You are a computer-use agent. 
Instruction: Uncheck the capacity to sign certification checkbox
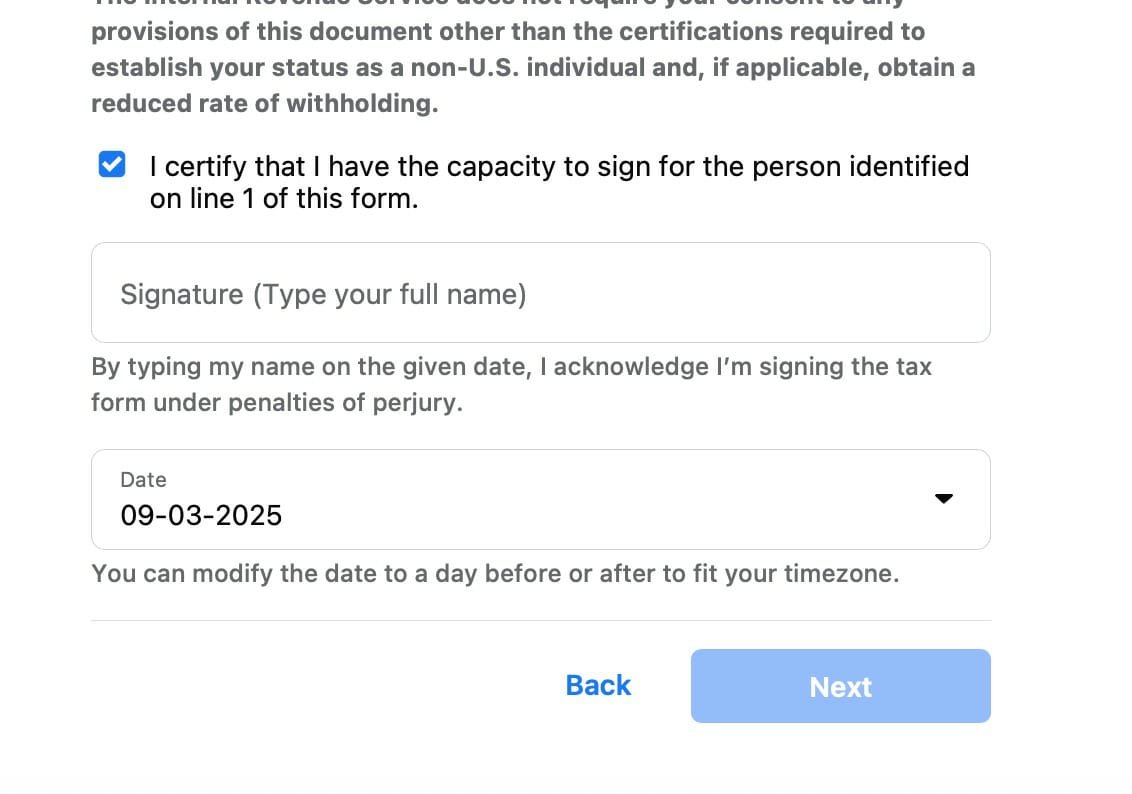pos(112,165)
